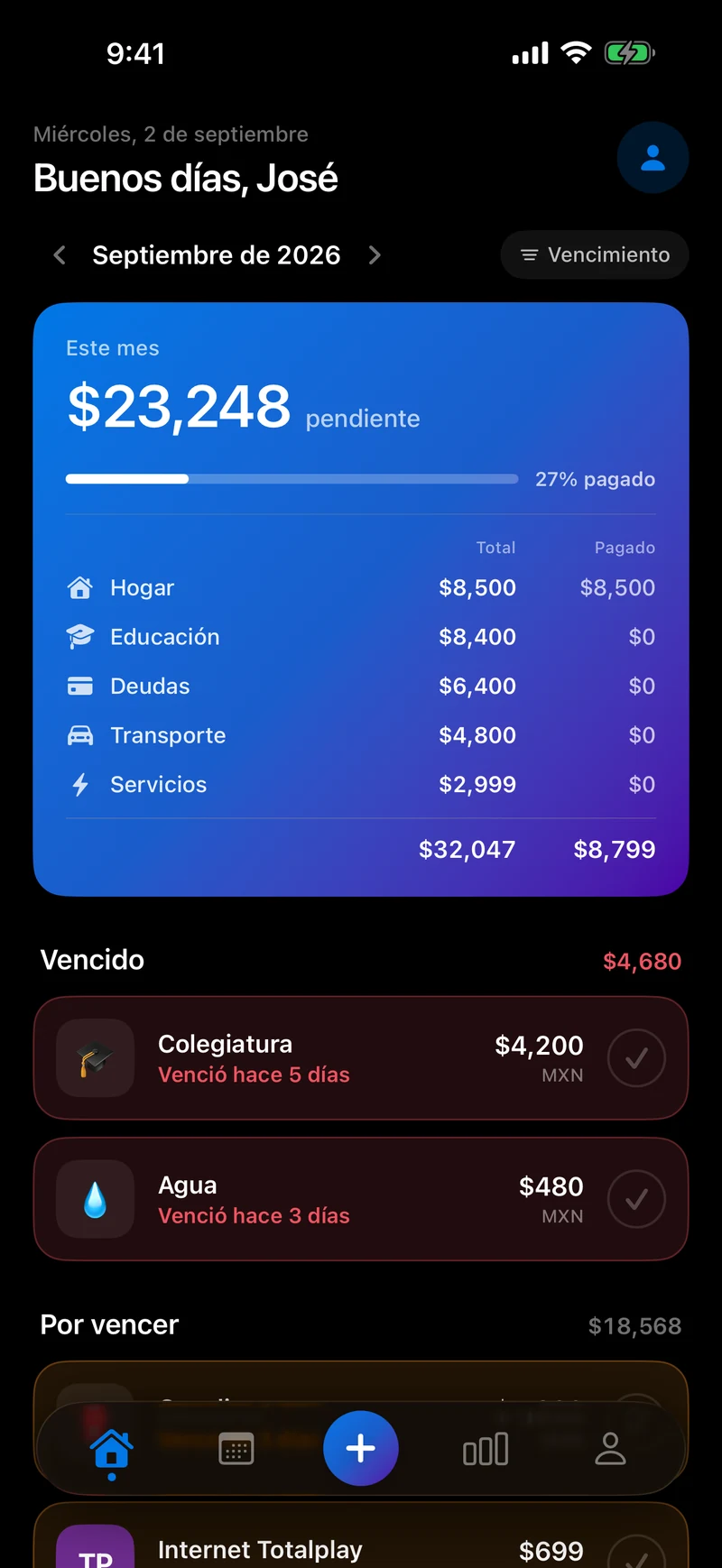Open the Colegiatura bill card
This screenshot has width=722, height=1568.
pyautogui.click(x=361, y=1057)
